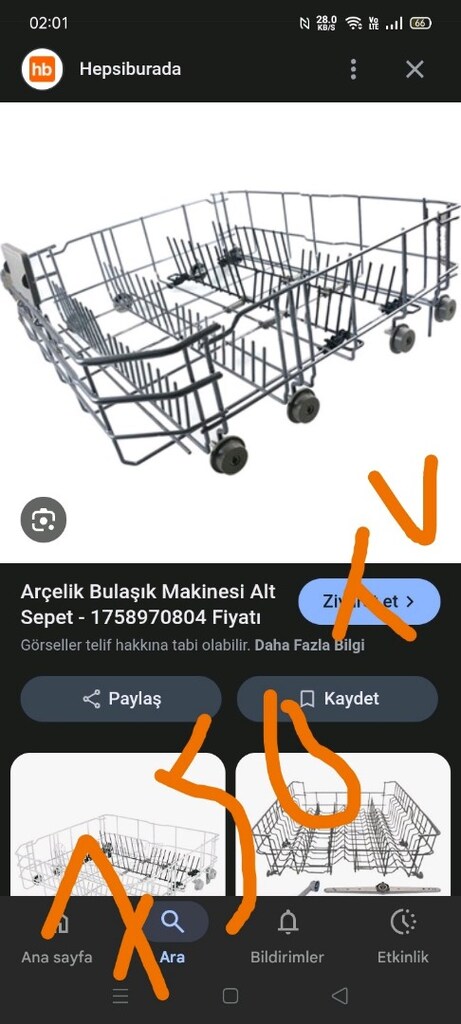The image size is (461, 1024).
Task: Open the three-dot overflow menu
Action: pos(353,69)
